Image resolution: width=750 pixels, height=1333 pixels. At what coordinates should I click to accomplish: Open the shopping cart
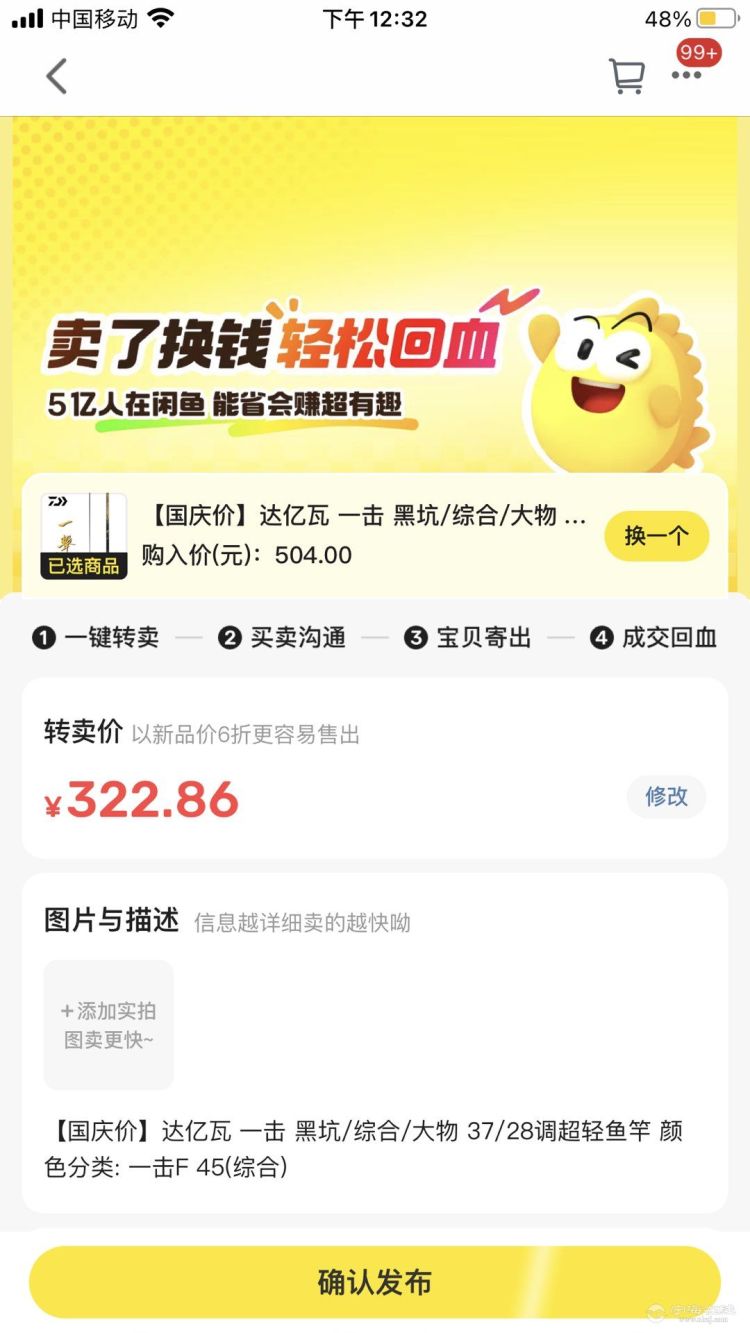point(627,76)
